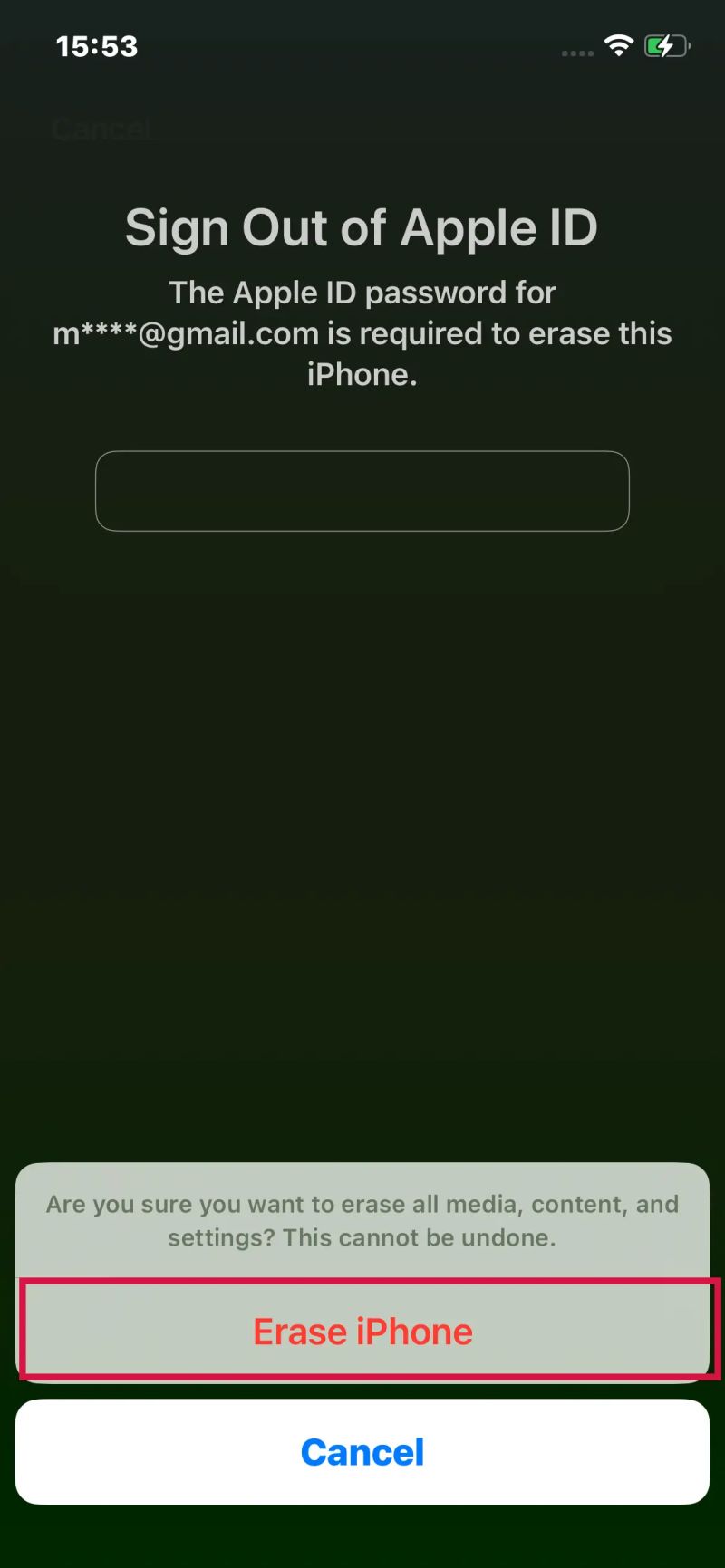Viewport: 725px width, 1568px height.
Task: Focus the Apple ID password field
Action: pyautogui.click(x=362, y=491)
